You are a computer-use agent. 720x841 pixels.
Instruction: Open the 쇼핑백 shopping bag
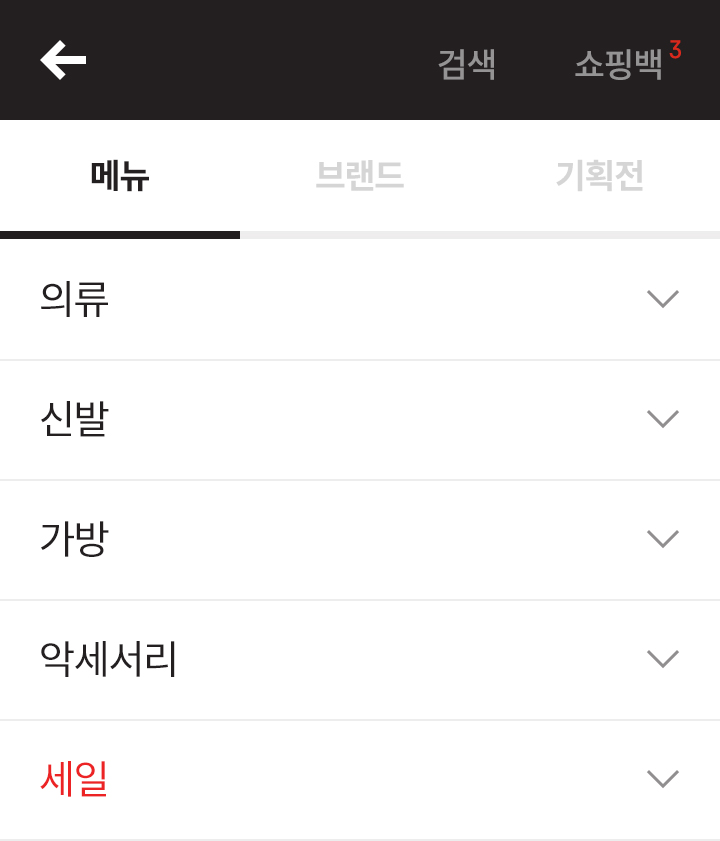619,64
